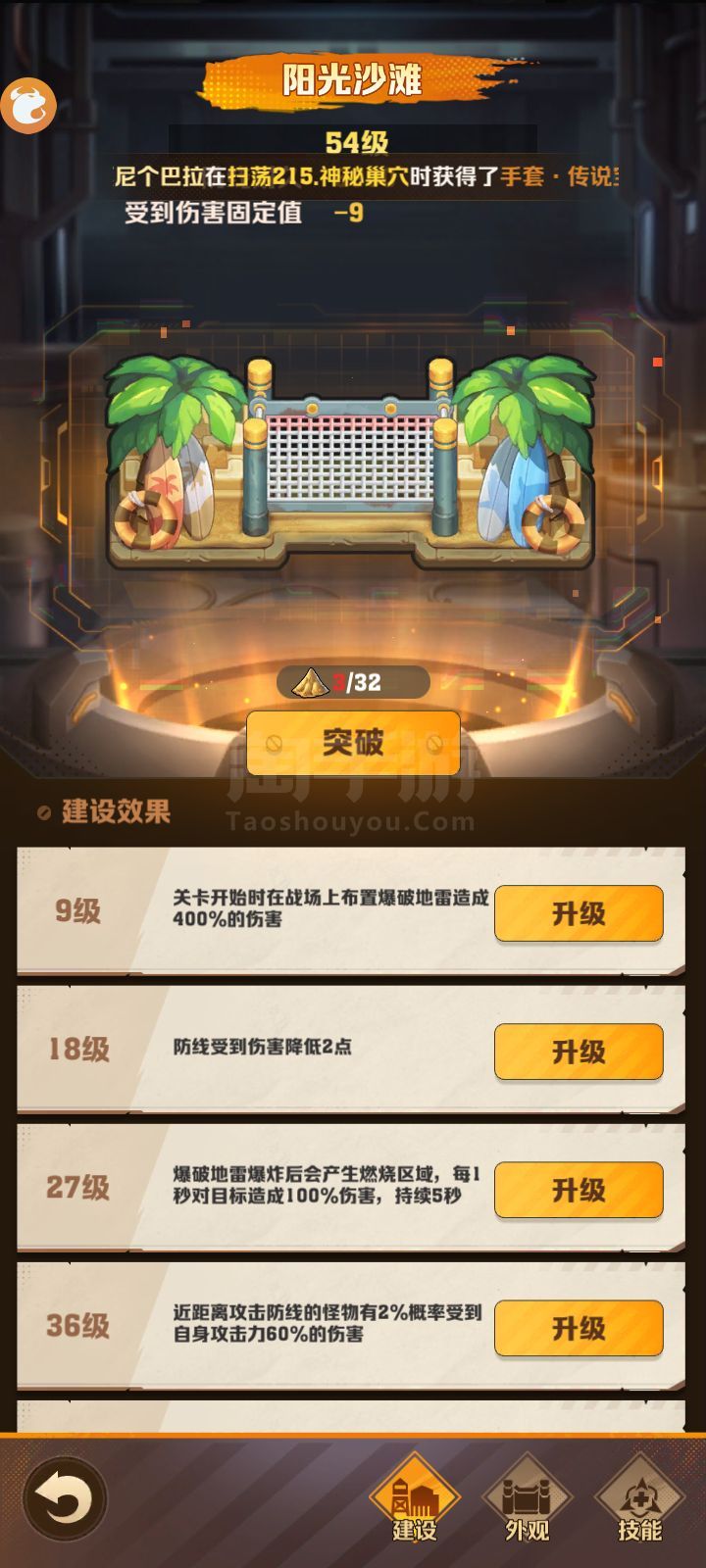Switch to the 外观 appearance tab
This screenshot has width=706, height=1568.
527,1498
